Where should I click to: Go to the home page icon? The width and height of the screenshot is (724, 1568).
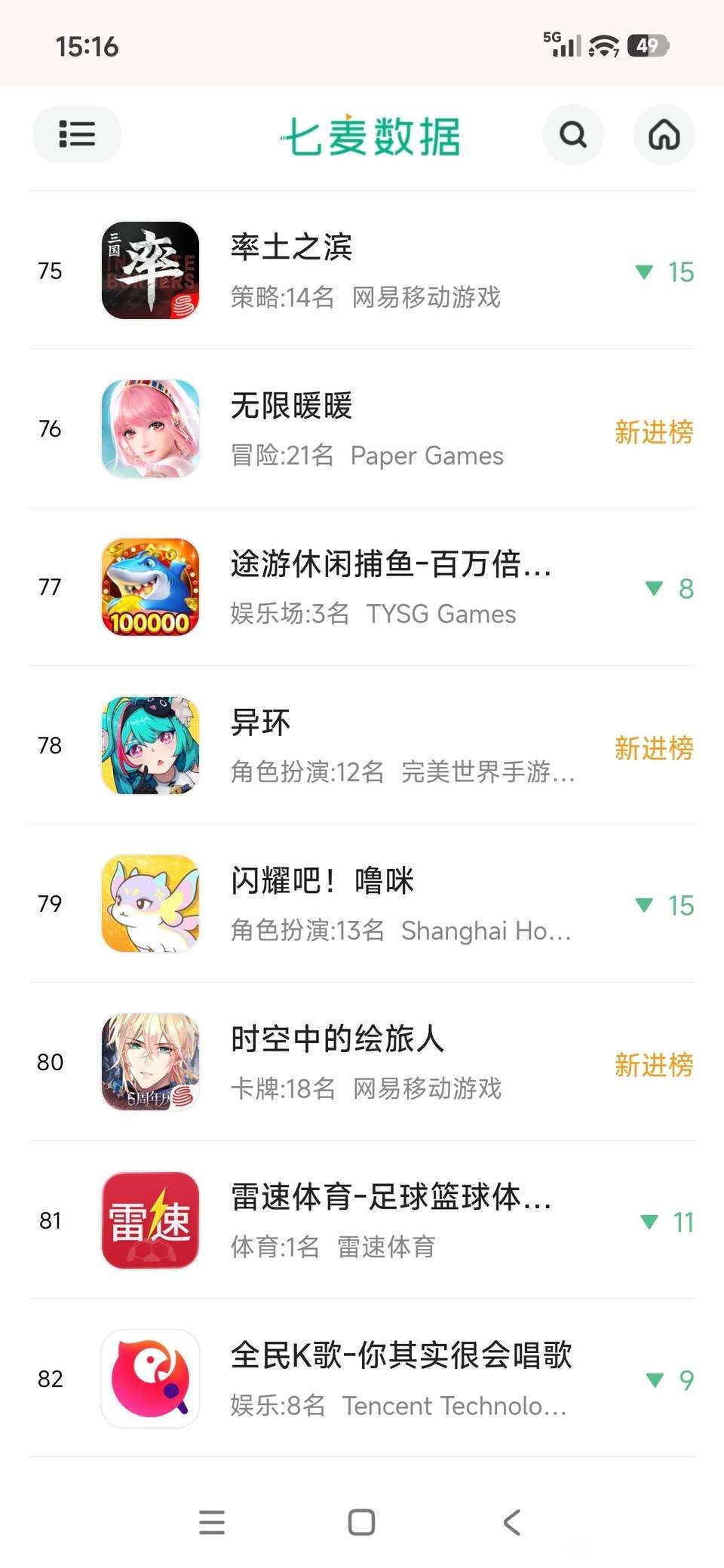click(x=664, y=134)
